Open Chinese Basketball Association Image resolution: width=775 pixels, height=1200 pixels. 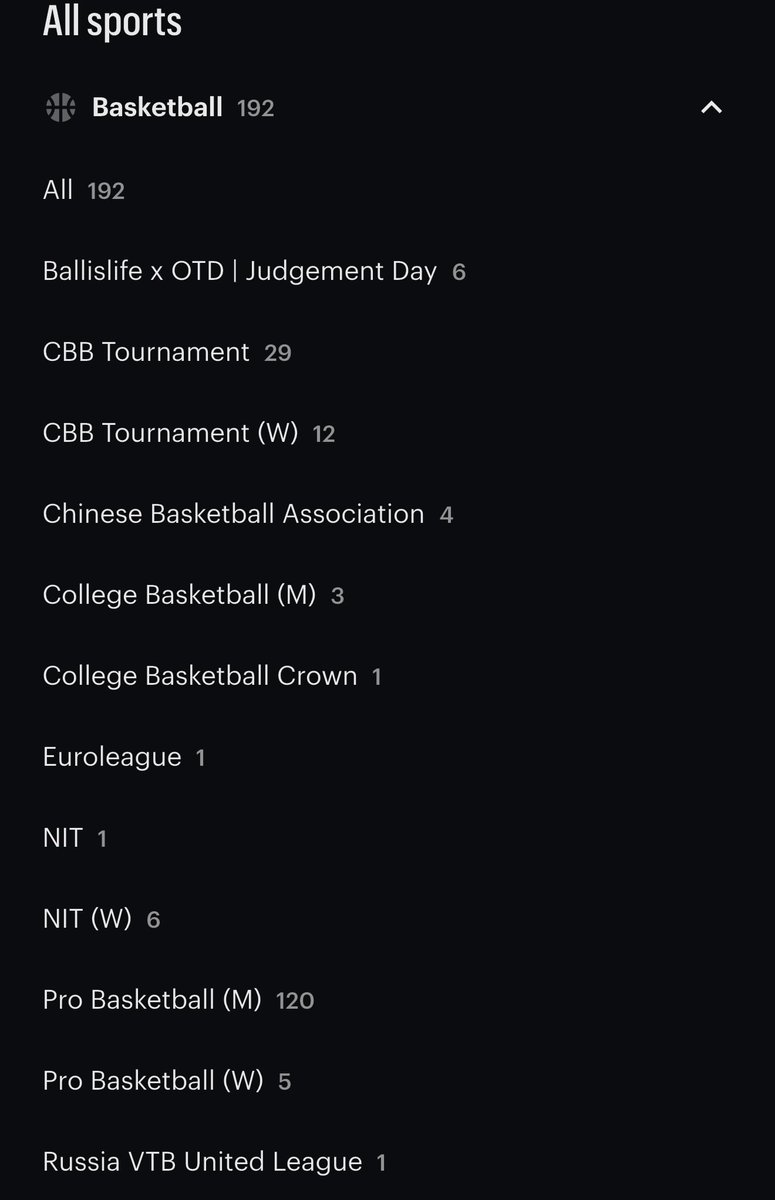point(233,514)
